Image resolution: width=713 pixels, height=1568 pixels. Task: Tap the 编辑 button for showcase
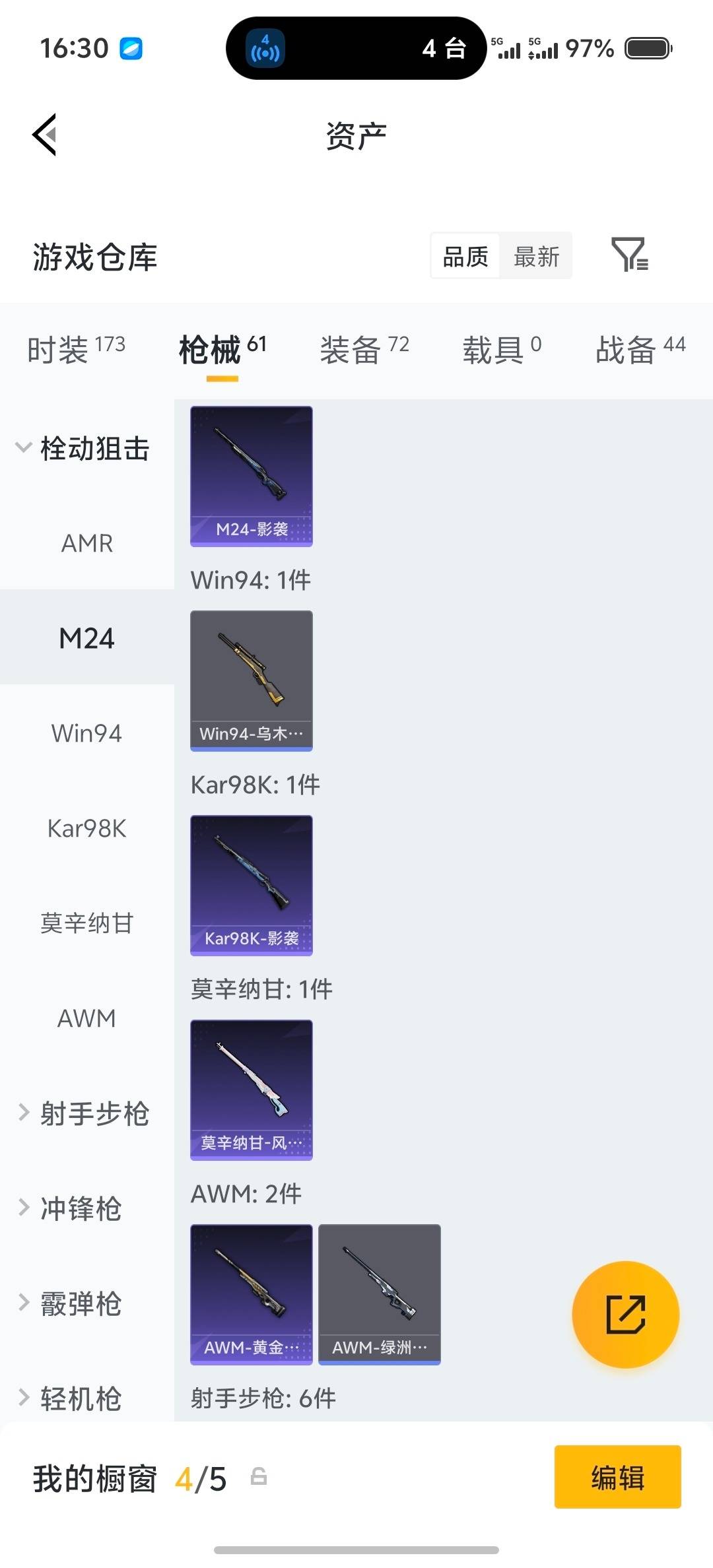pos(617,1478)
